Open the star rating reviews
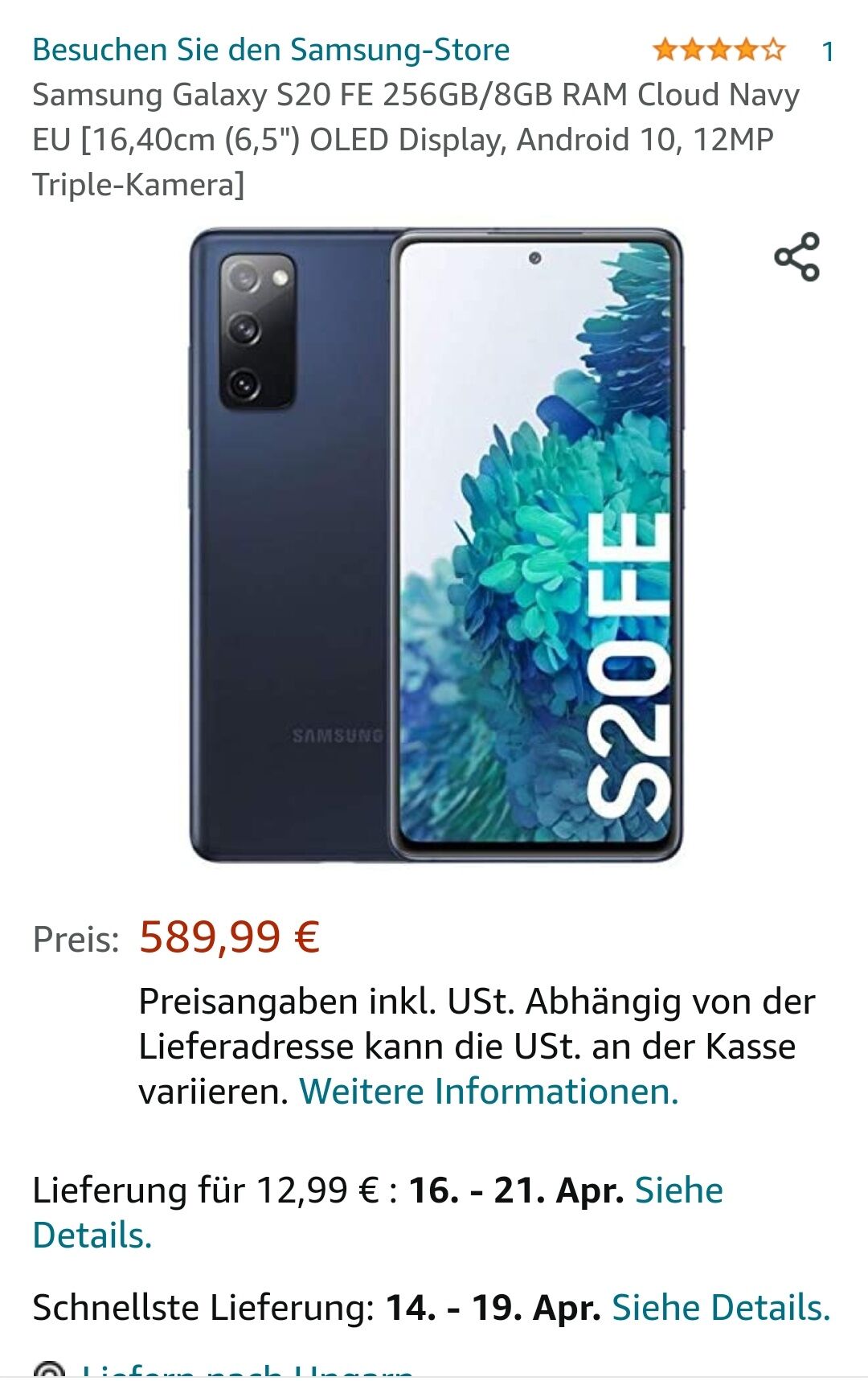Screen dimensions: 868x1381 [719, 51]
